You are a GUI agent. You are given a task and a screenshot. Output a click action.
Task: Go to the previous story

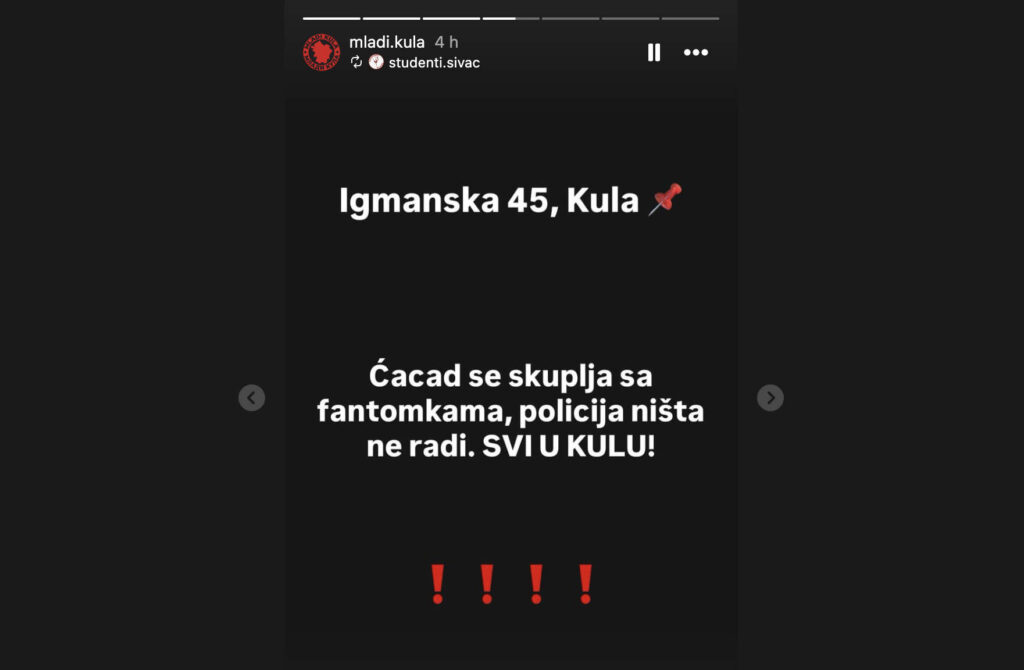(252, 398)
